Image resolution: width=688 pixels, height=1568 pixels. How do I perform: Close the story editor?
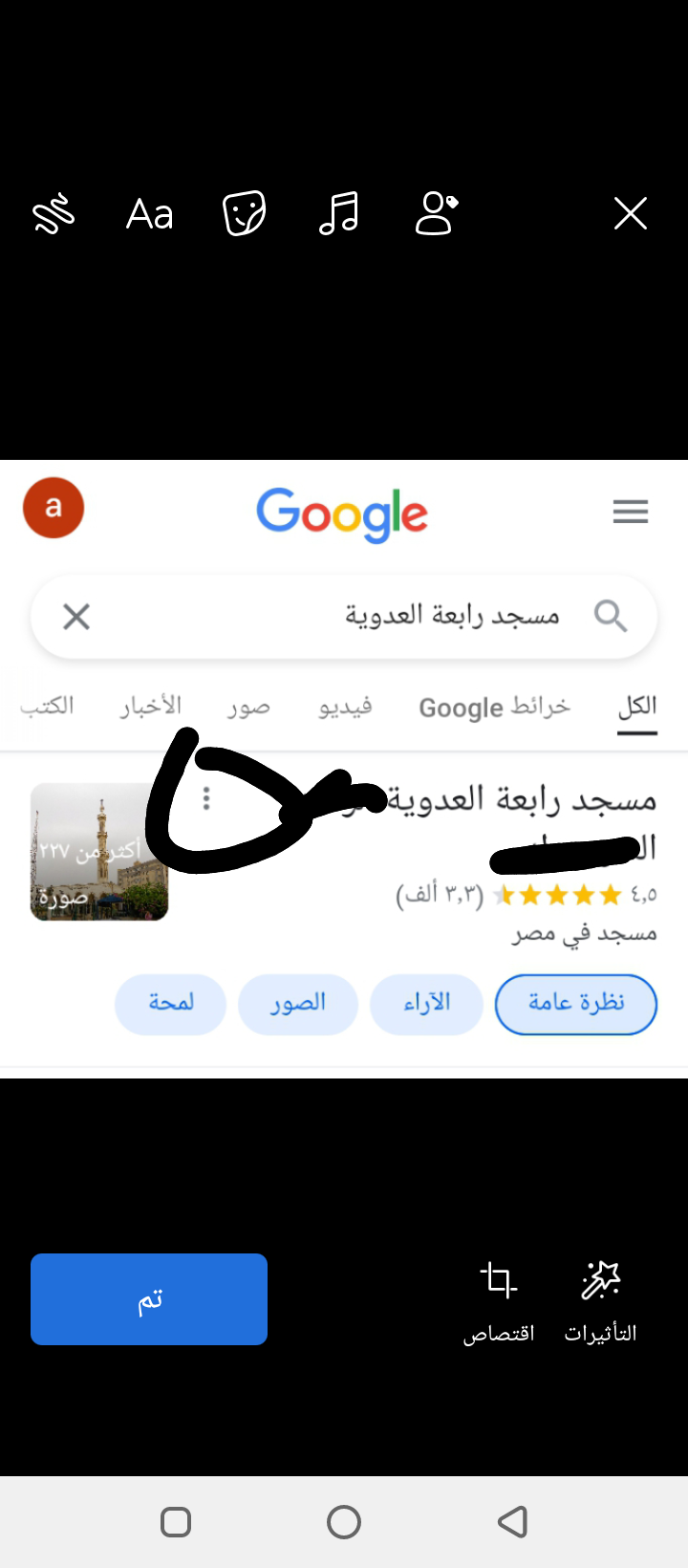tap(631, 213)
